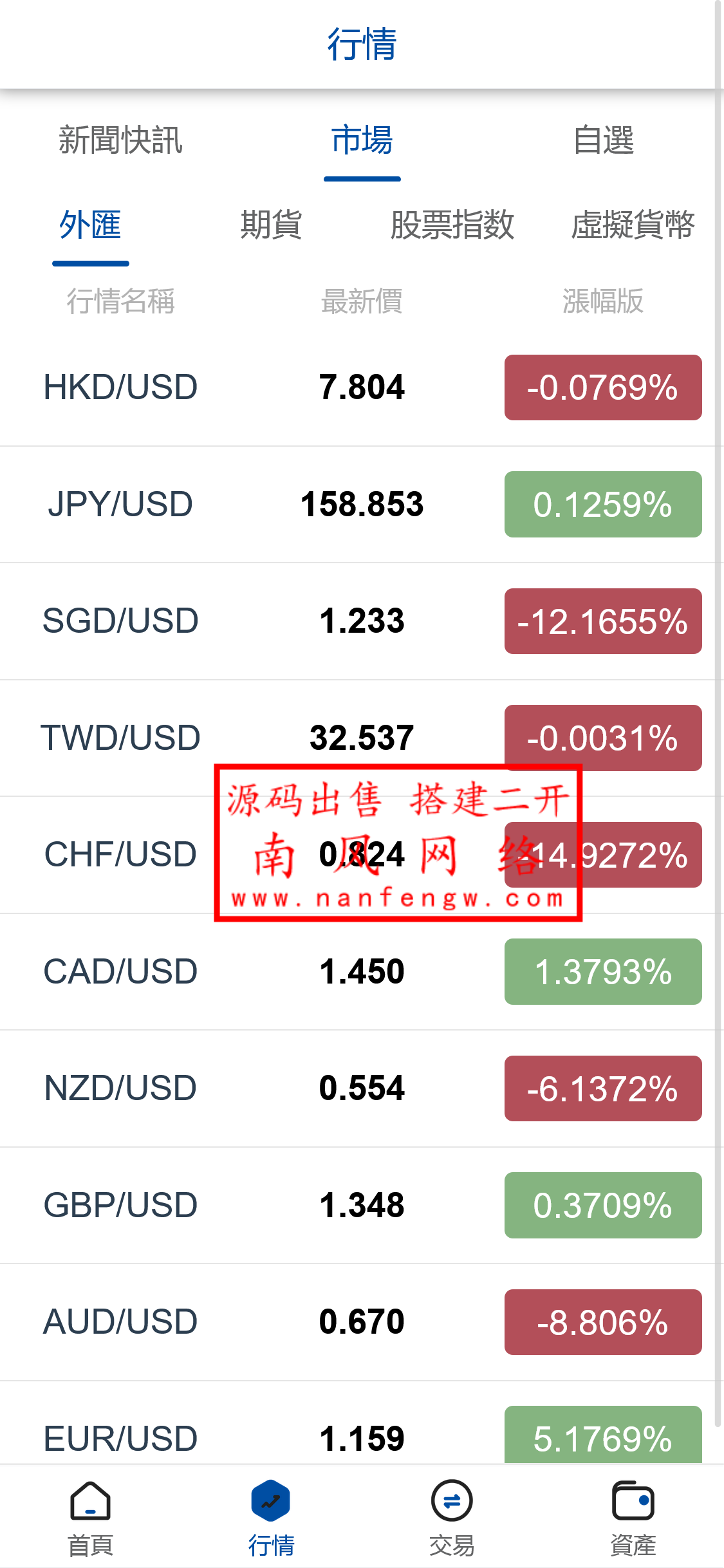
Task: Click the EUR/USD percentage badge
Action: click(x=602, y=1438)
